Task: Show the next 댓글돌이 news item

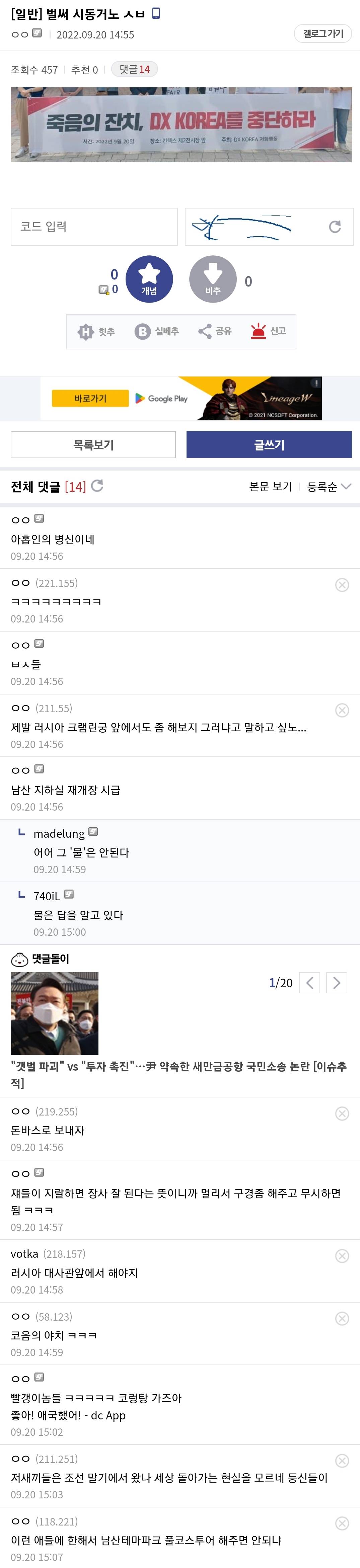Action: pos(336,982)
